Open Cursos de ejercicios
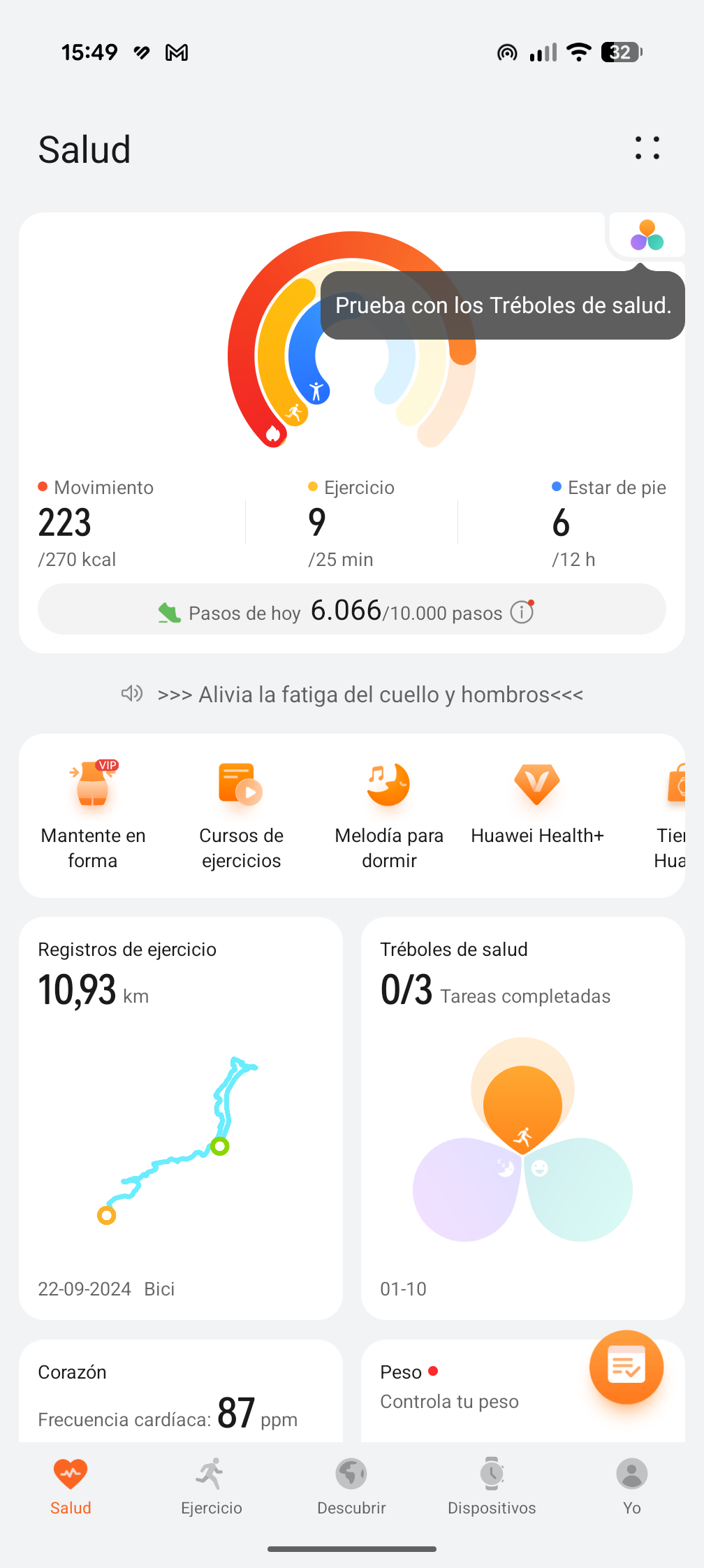 tap(241, 814)
